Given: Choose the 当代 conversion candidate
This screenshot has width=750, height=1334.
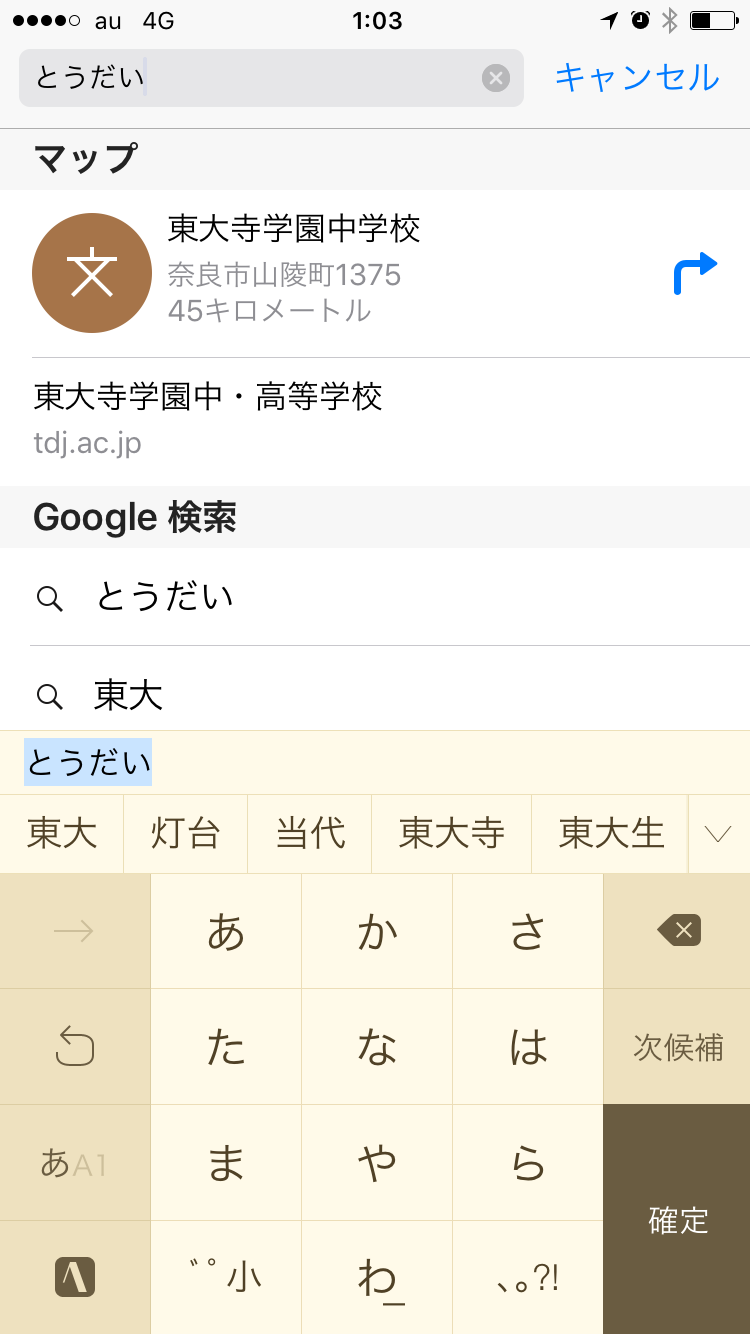Looking at the screenshot, I should point(310,833).
